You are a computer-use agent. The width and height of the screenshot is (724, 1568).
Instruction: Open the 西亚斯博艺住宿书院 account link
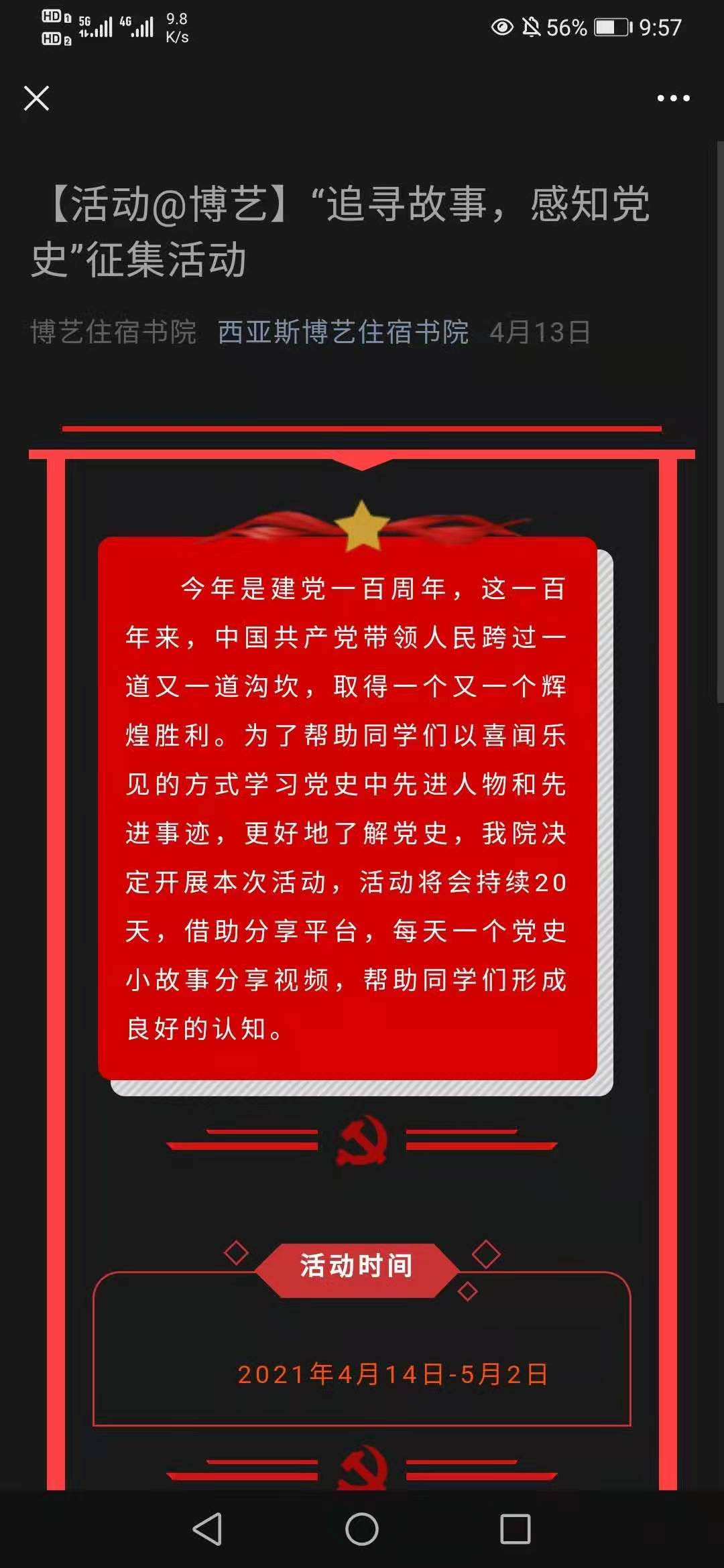pos(343,332)
